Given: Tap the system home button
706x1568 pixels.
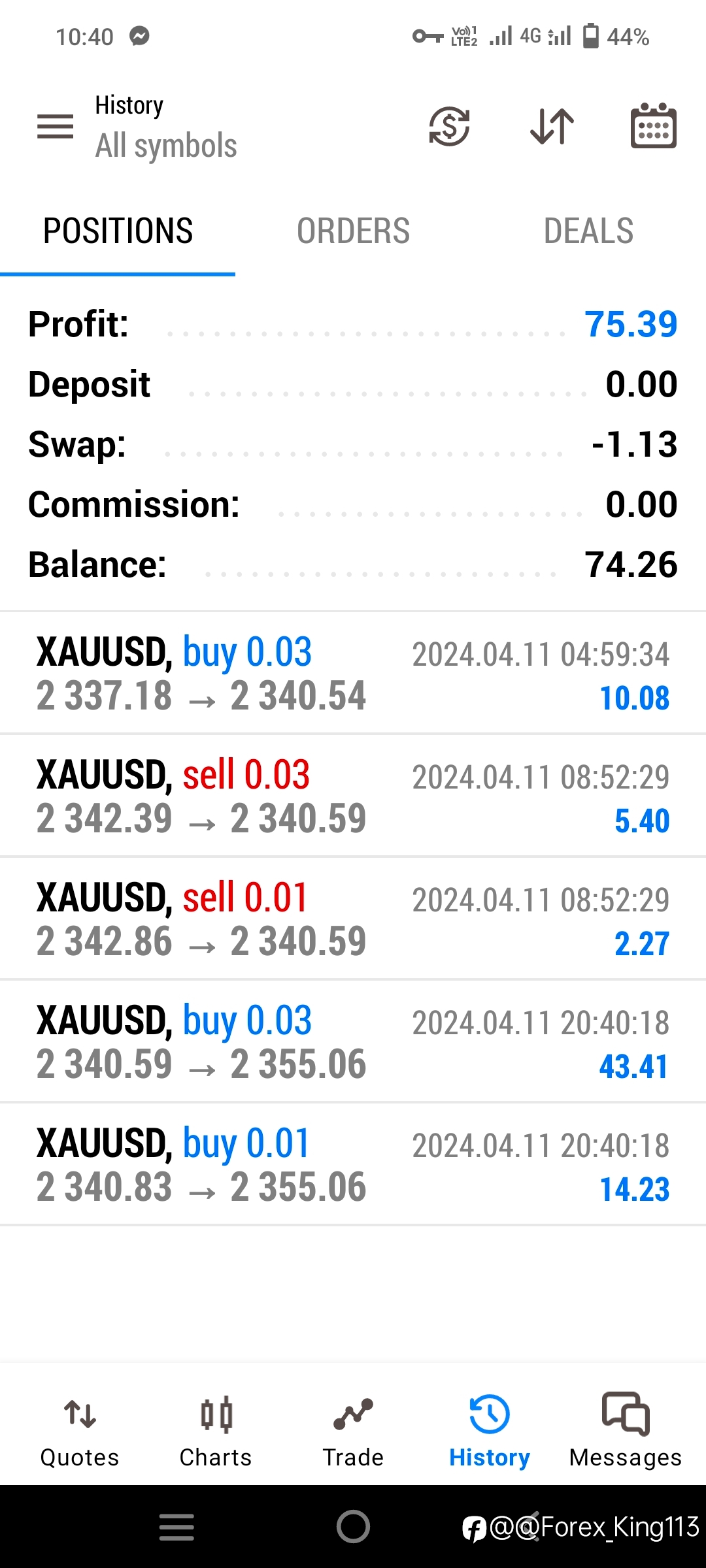Looking at the screenshot, I should 353,1527.
